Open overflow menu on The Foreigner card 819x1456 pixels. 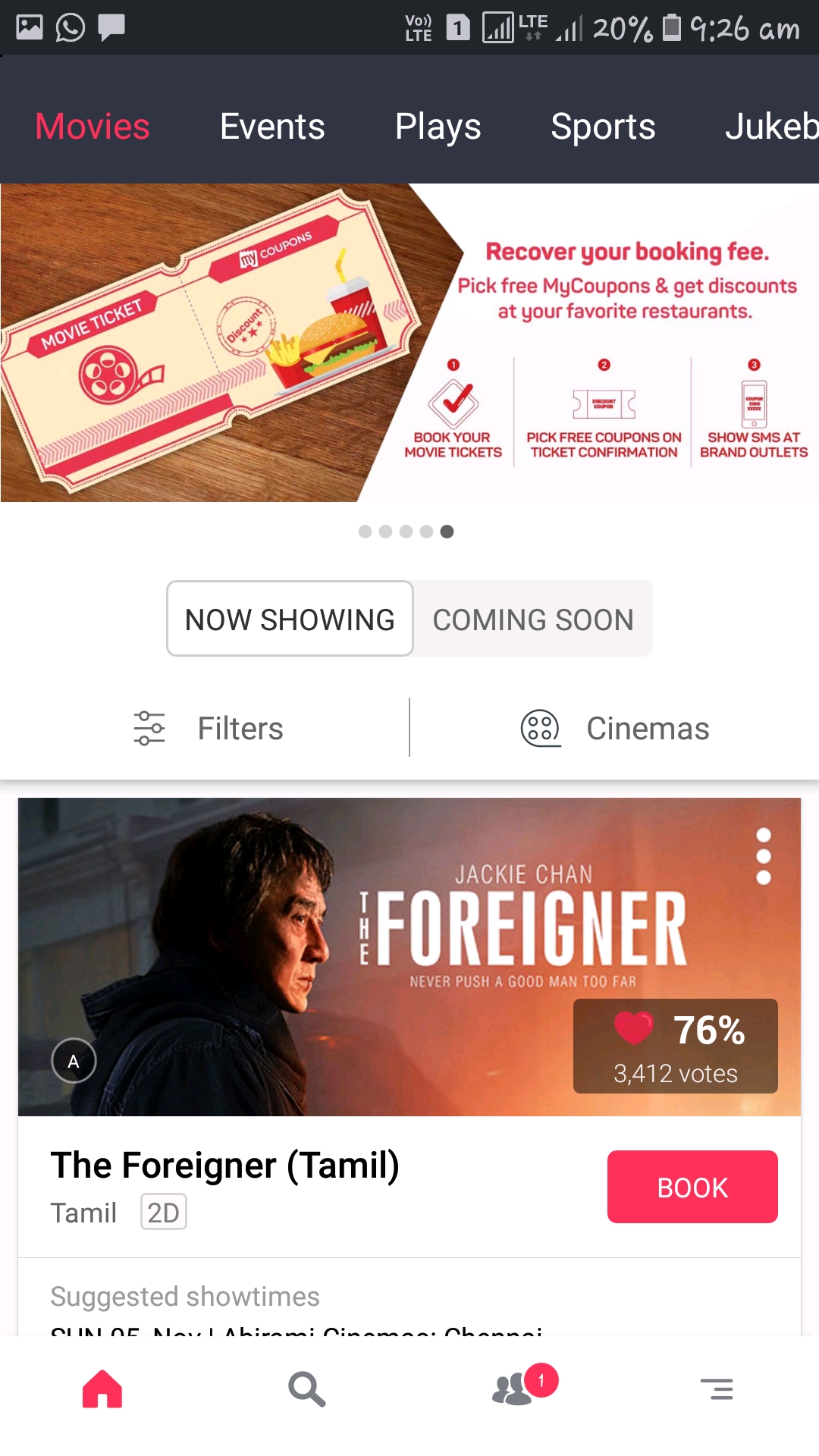point(763,856)
